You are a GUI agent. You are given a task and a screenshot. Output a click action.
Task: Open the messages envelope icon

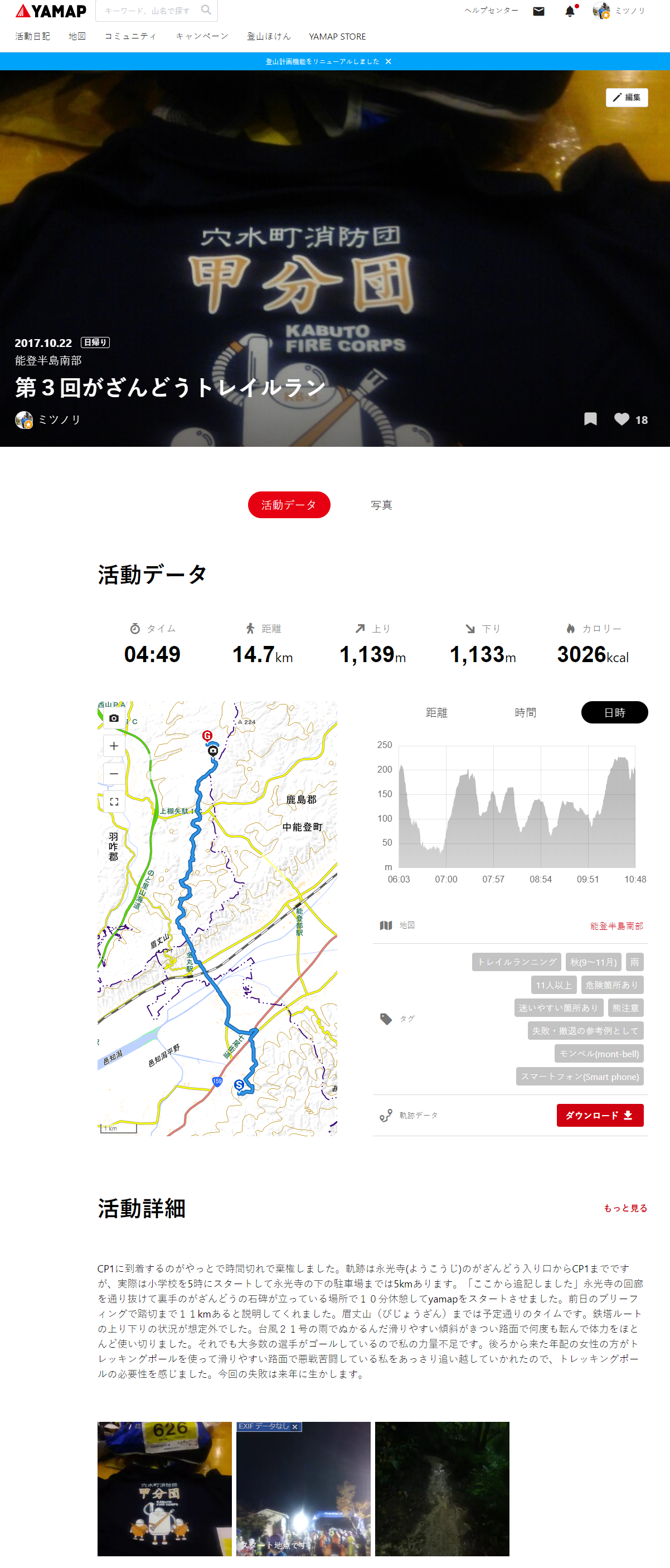(538, 11)
